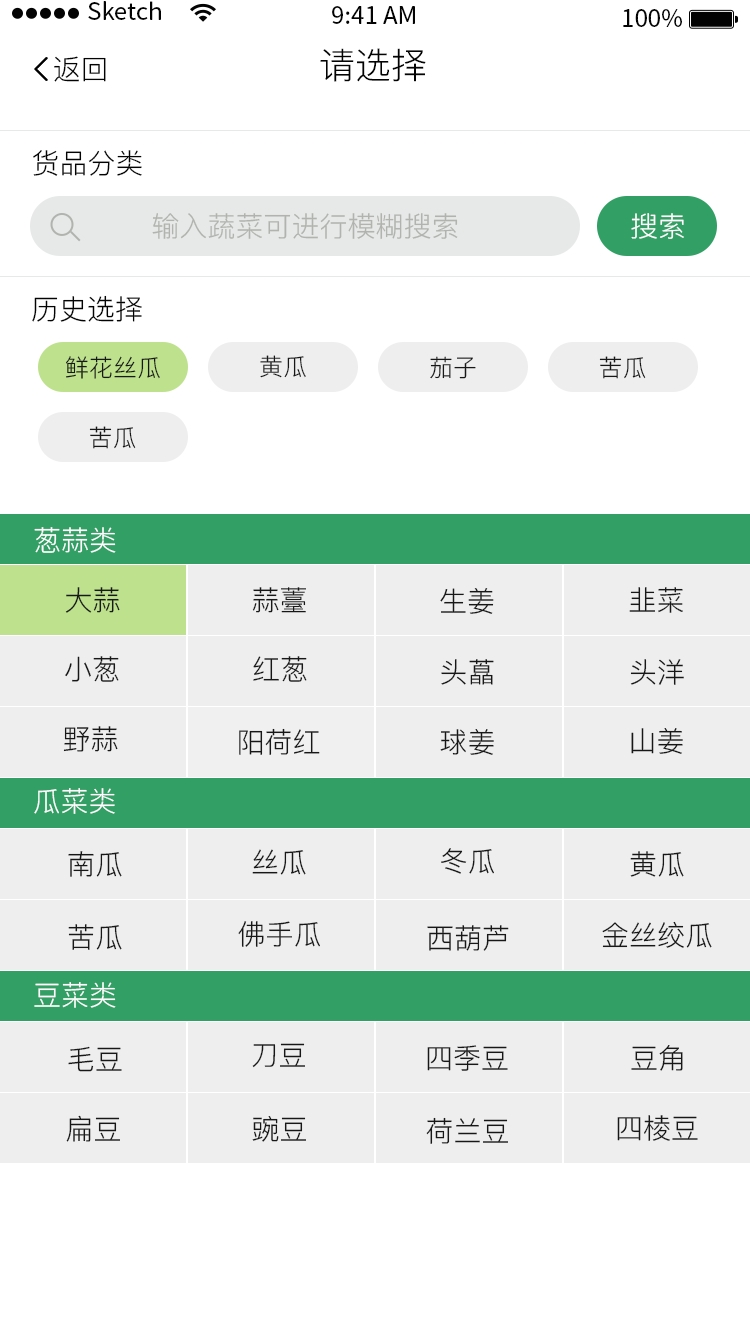
Task: Pick 蒜薹 from the grid
Action: coord(280,600)
